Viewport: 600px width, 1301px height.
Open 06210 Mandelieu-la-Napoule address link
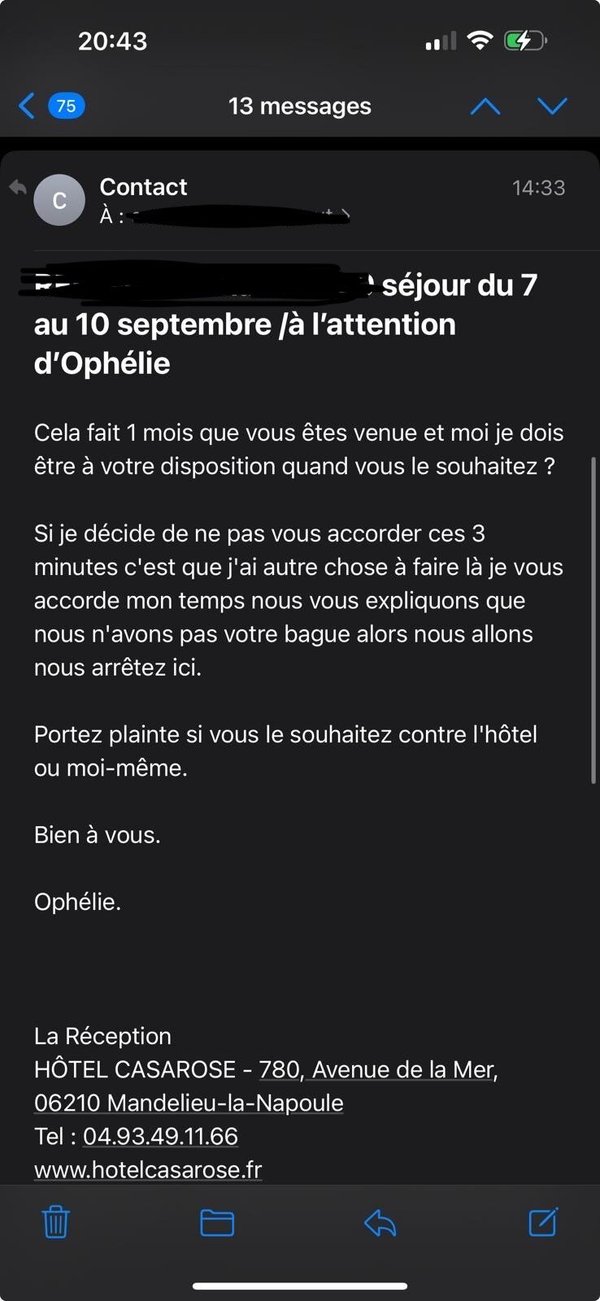tap(189, 1103)
